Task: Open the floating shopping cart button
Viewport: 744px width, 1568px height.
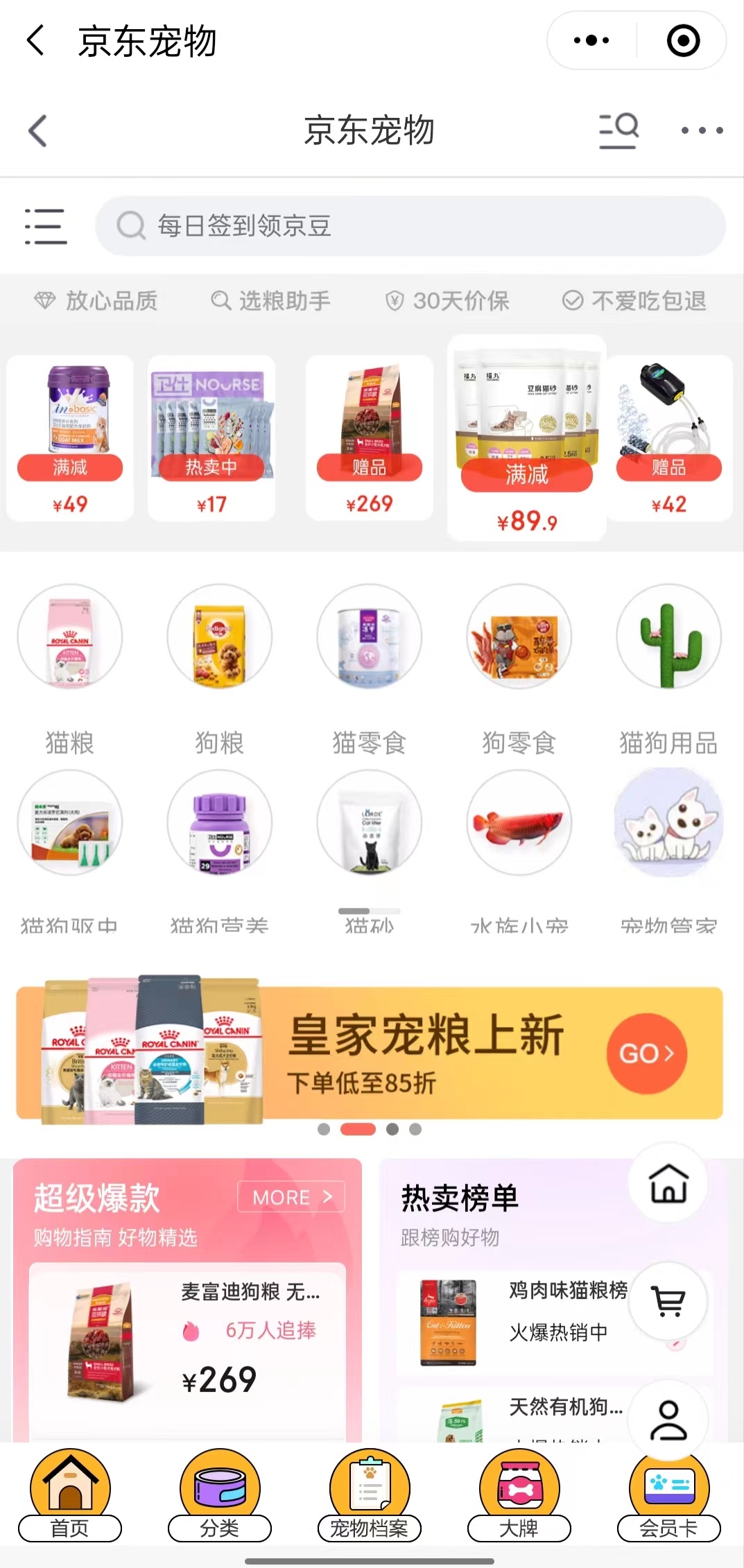Action: point(668,1301)
